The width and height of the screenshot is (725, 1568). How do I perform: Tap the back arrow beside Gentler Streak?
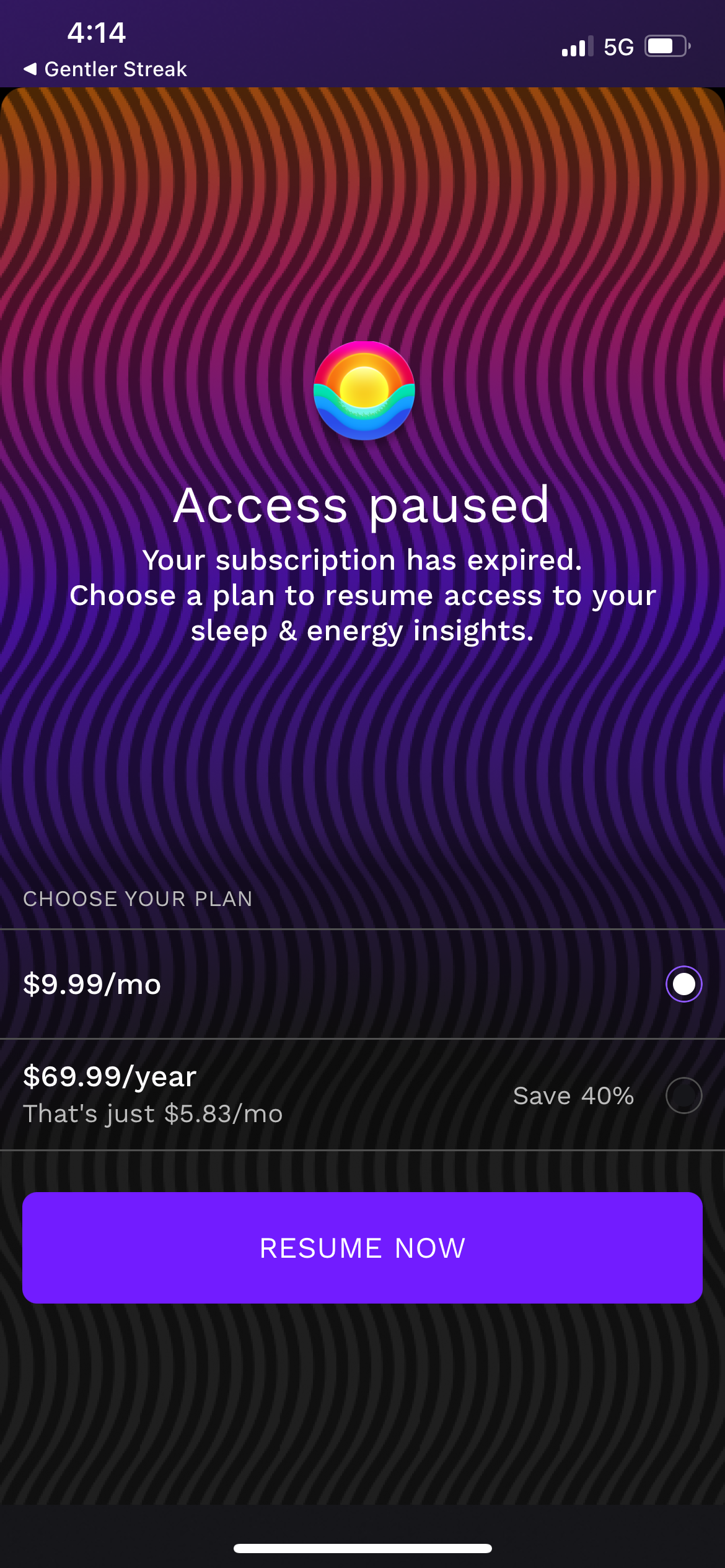pyautogui.click(x=30, y=69)
